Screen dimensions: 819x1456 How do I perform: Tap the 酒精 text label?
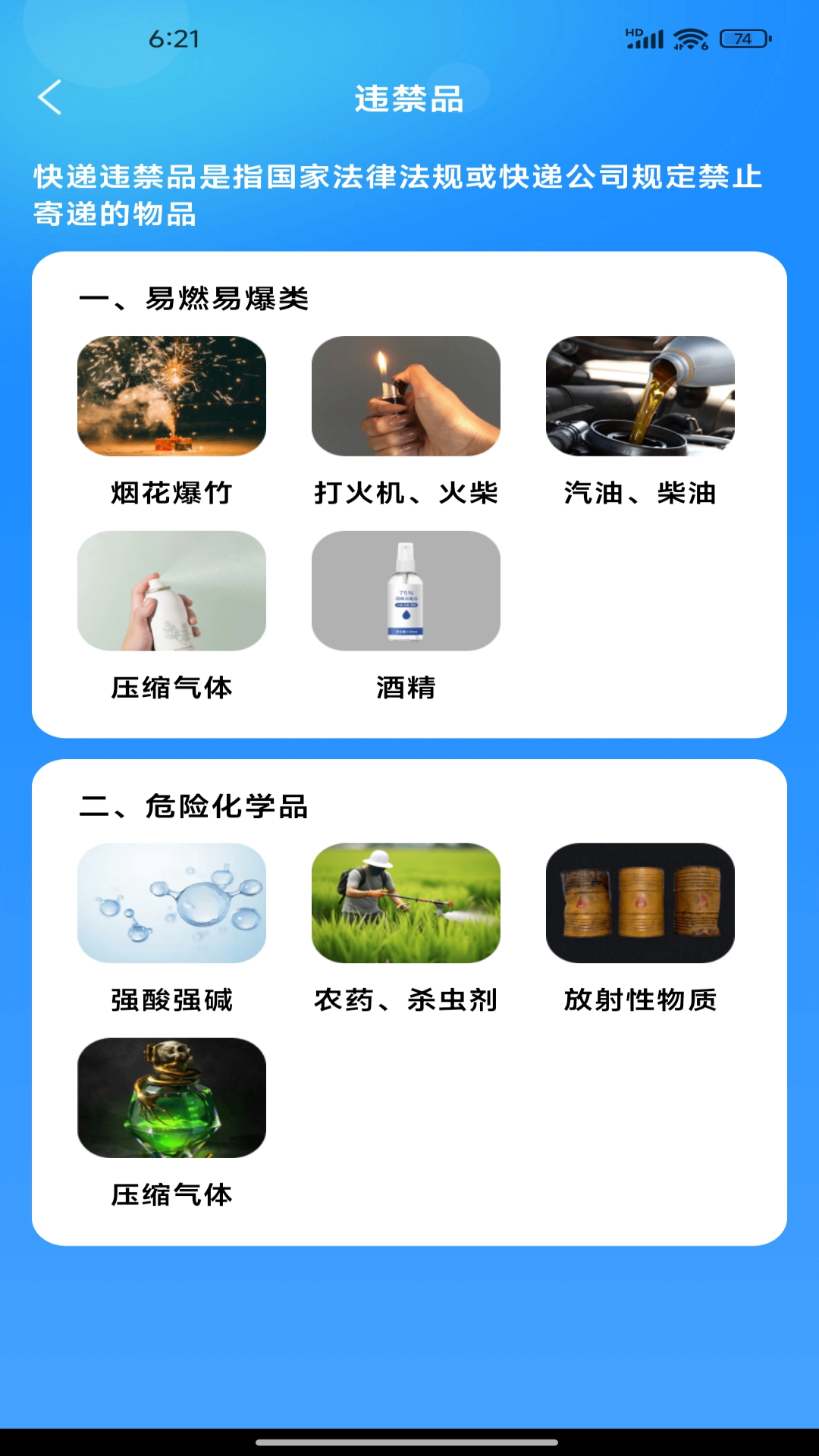coord(406,689)
